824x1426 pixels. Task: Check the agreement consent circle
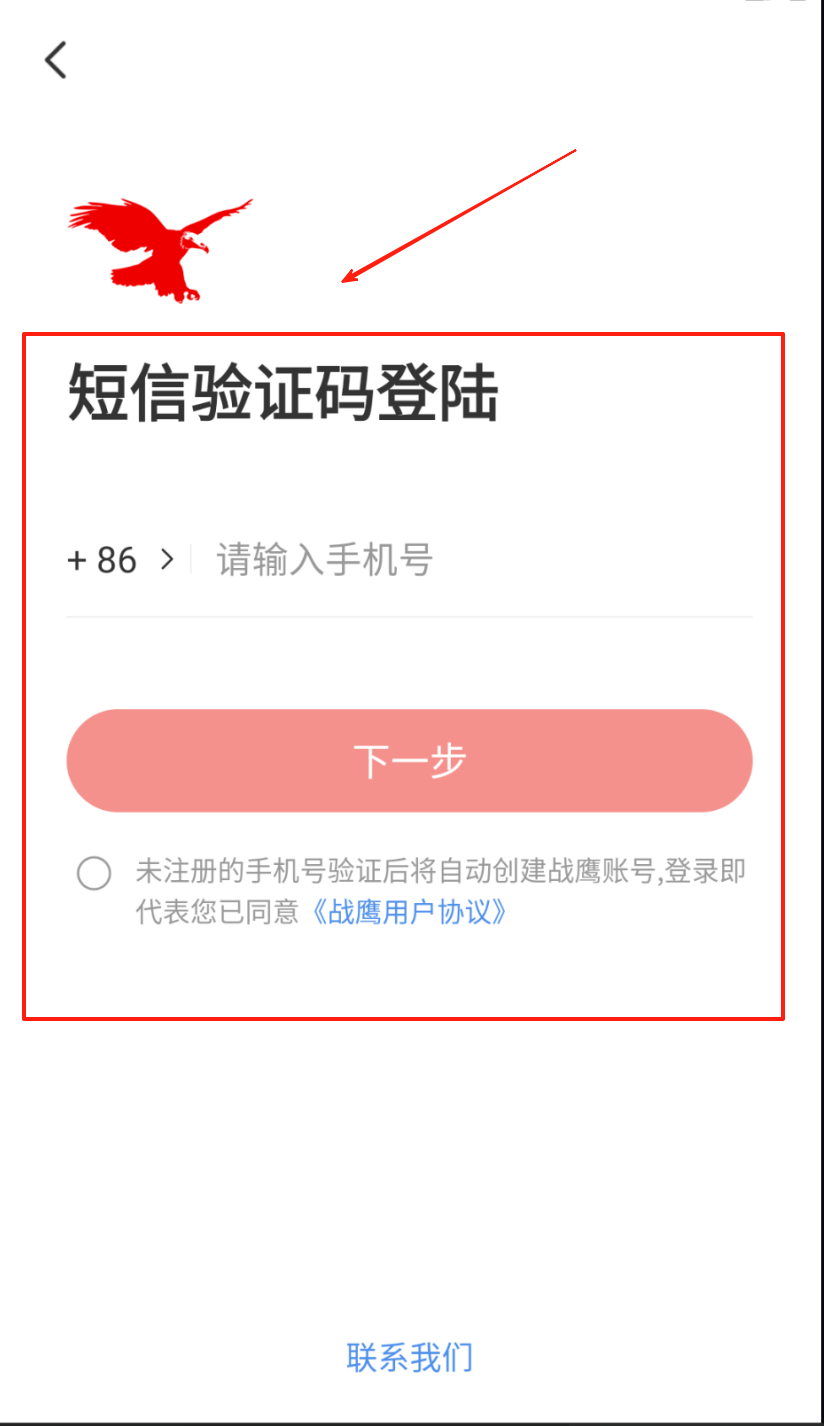click(x=94, y=873)
